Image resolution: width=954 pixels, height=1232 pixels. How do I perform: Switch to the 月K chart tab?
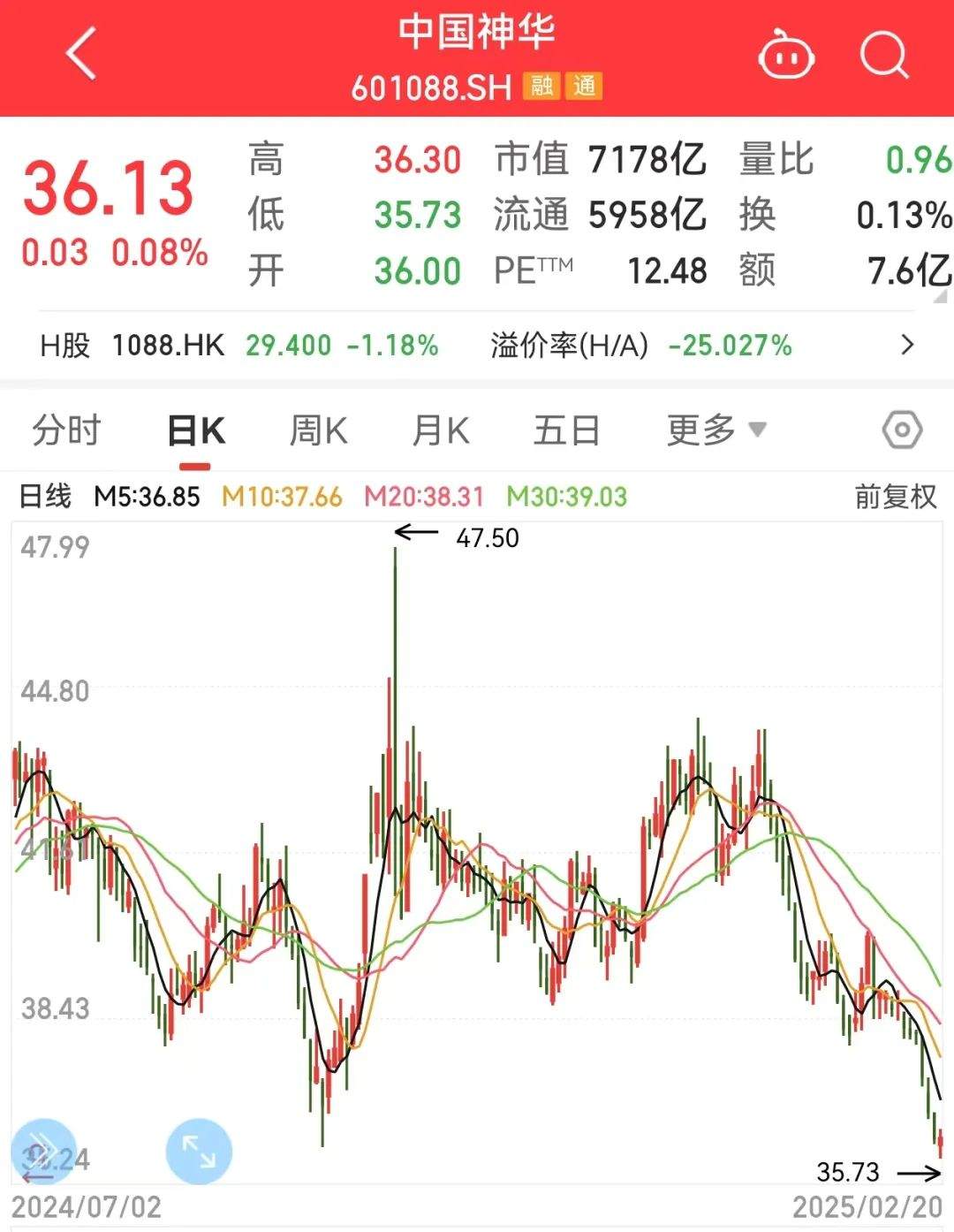440,431
